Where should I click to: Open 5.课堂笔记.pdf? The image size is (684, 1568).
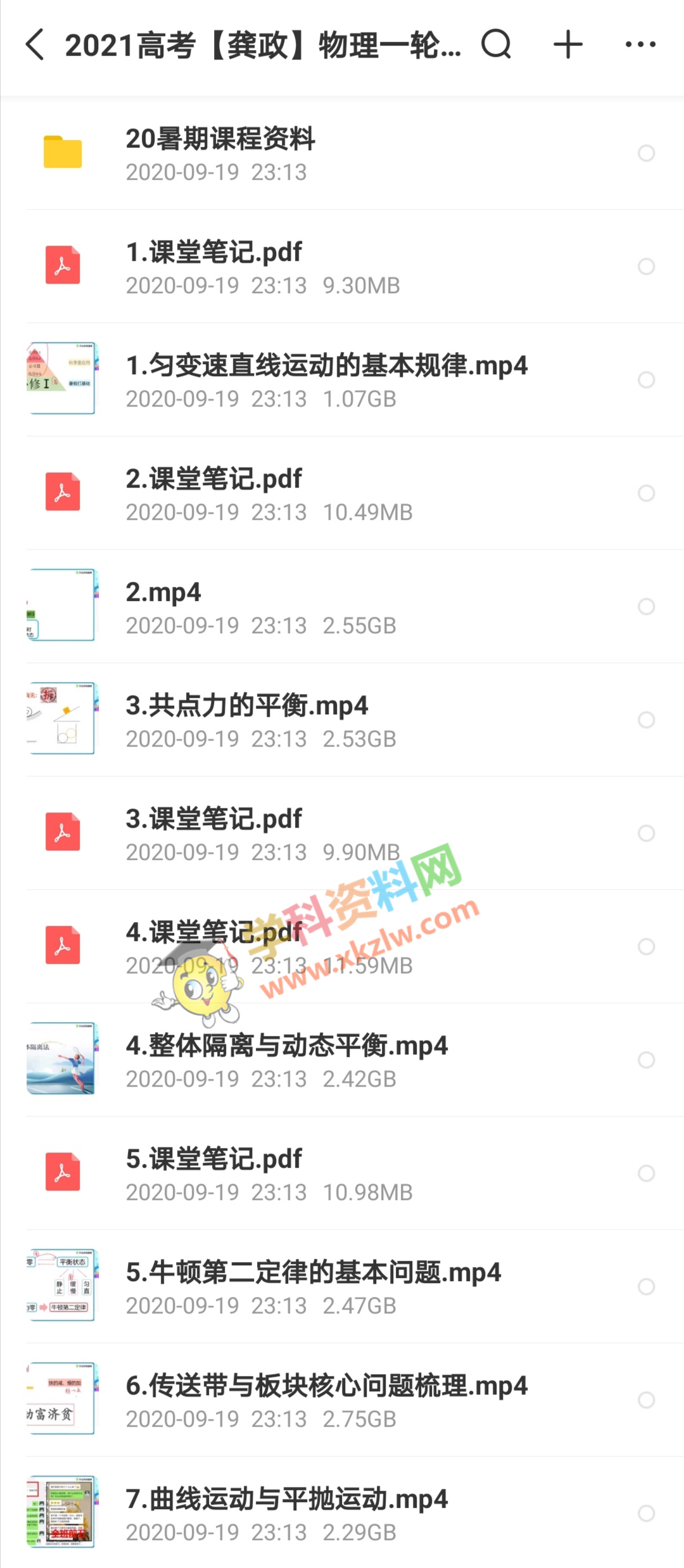click(214, 1173)
